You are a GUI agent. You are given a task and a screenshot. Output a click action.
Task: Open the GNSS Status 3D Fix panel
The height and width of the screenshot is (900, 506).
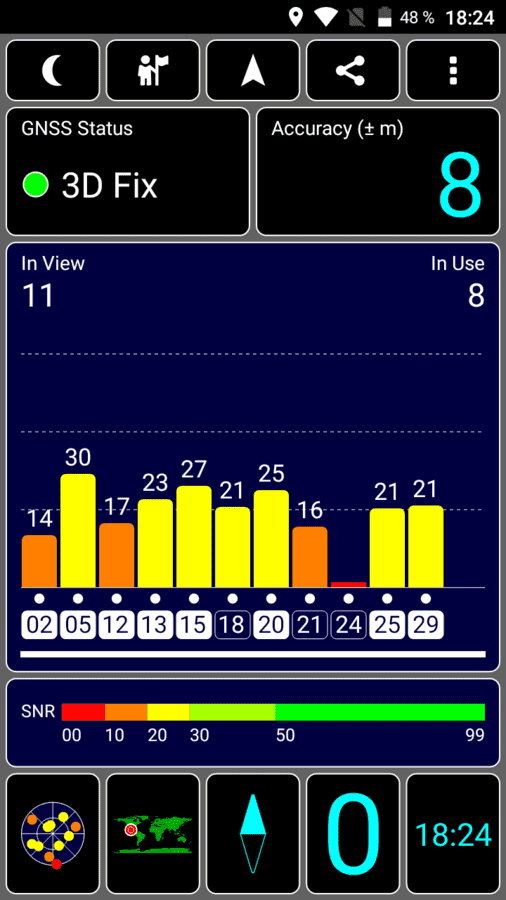(128, 172)
